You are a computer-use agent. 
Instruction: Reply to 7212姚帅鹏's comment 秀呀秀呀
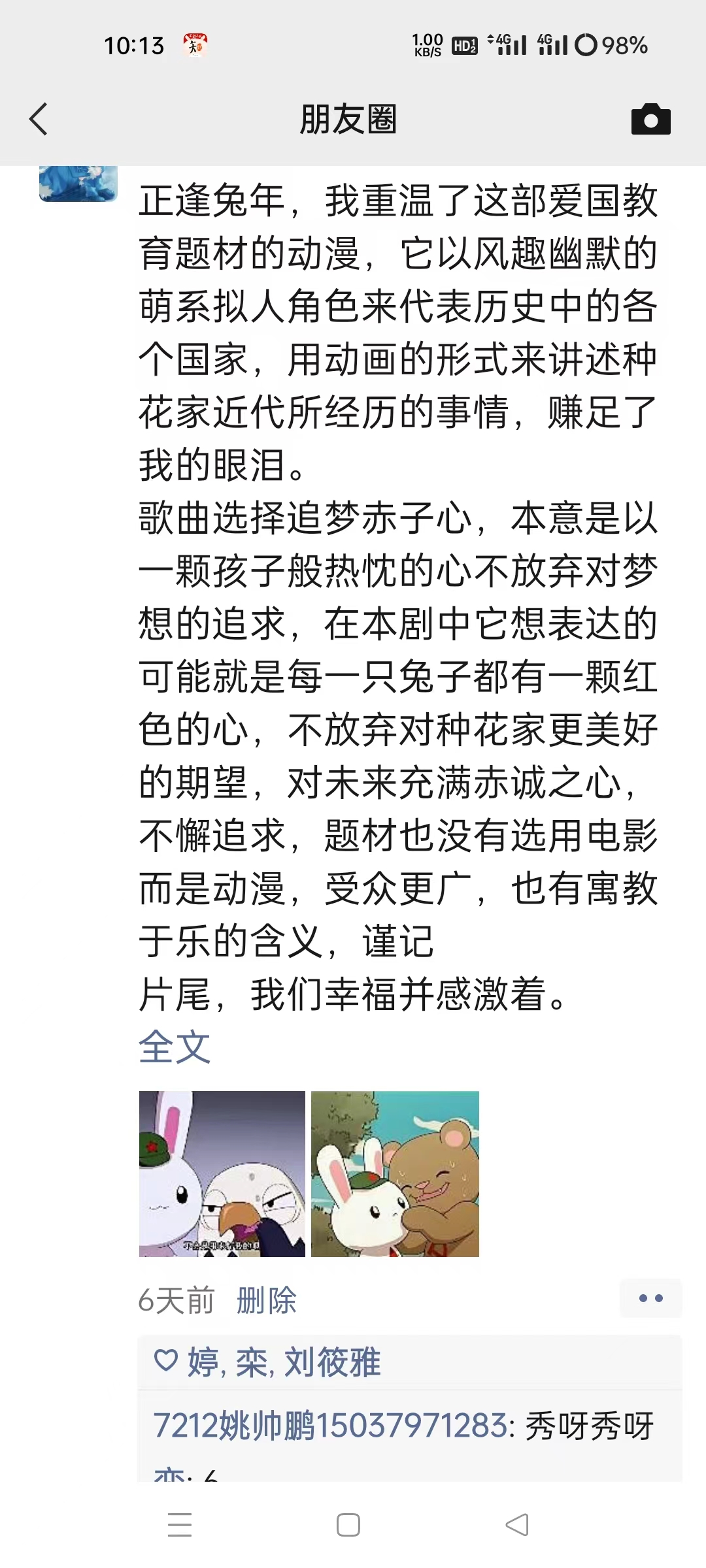coord(588,1426)
